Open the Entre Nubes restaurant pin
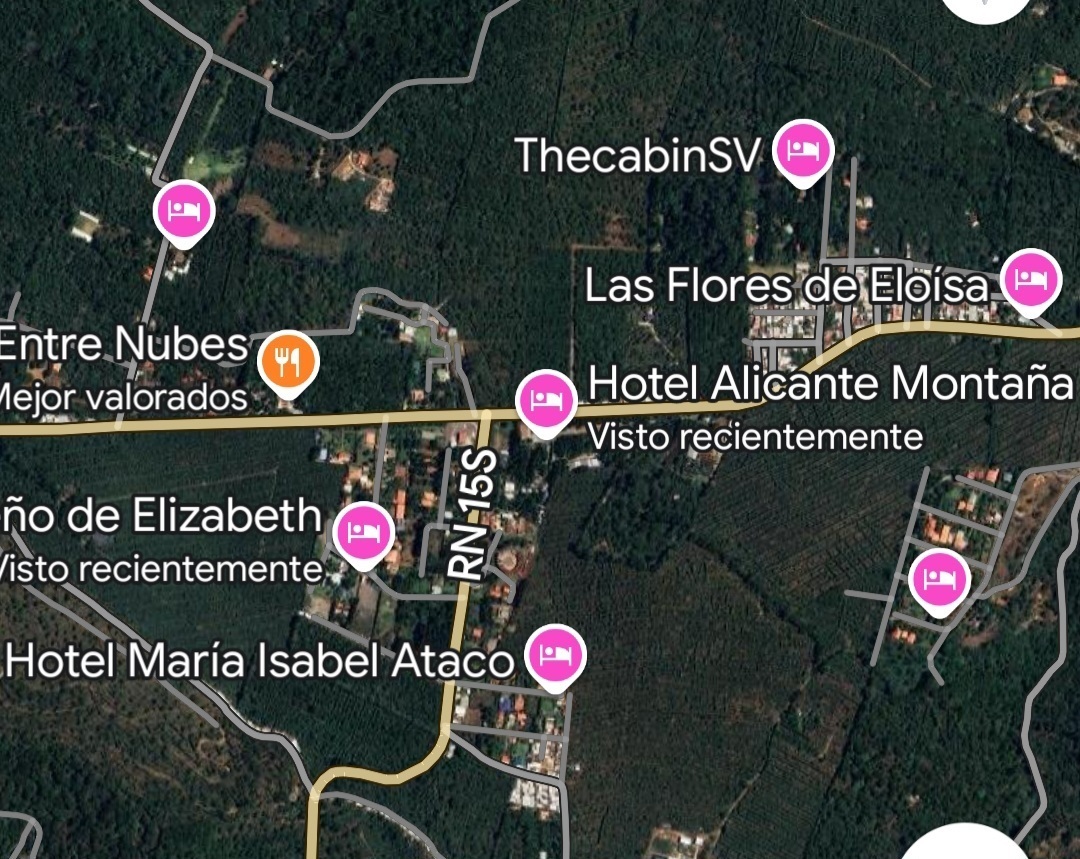The height and width of the screenshot is (859, 1080). click(288, 362)
